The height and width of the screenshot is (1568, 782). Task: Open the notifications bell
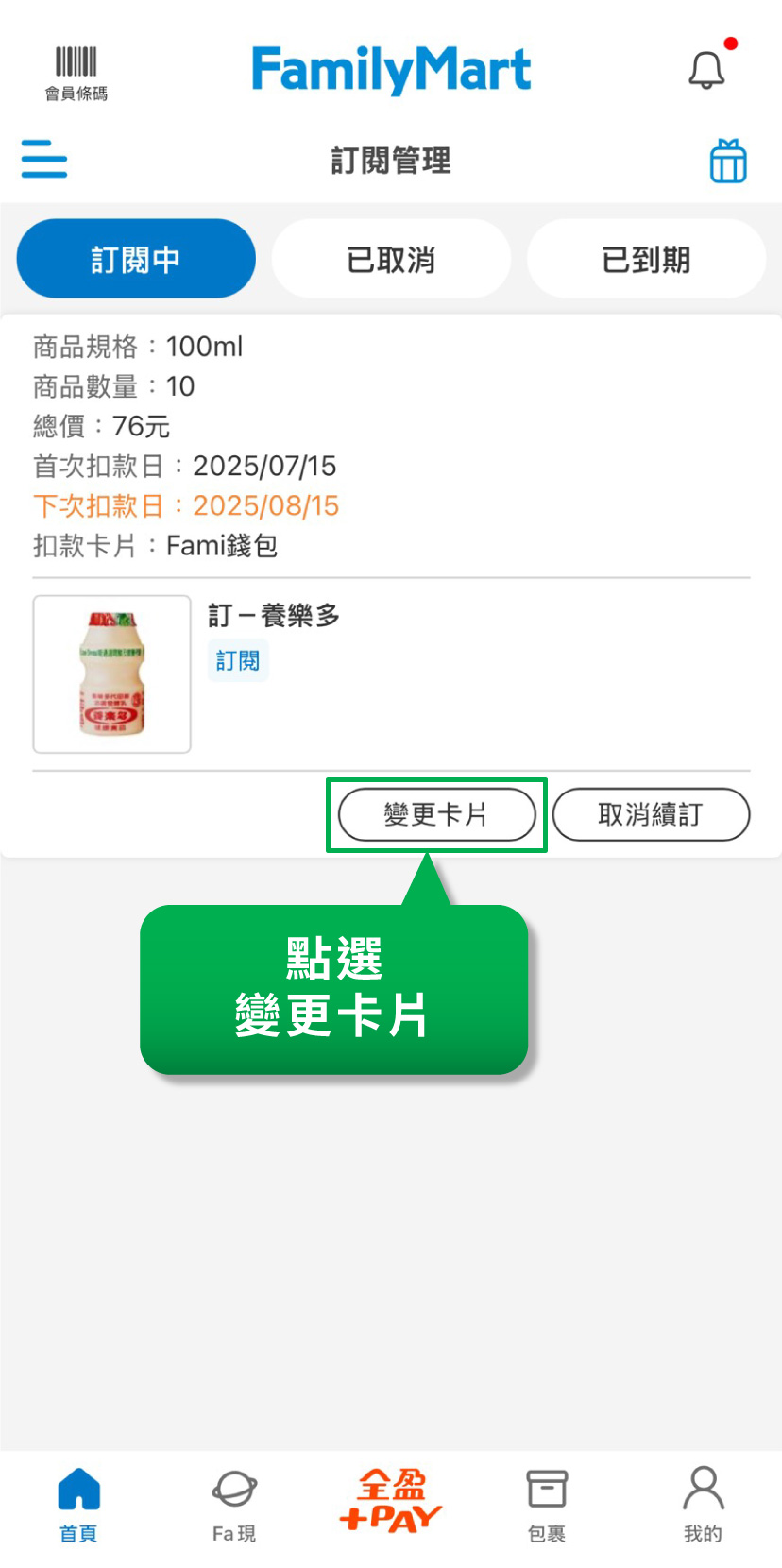pos(706,71)
